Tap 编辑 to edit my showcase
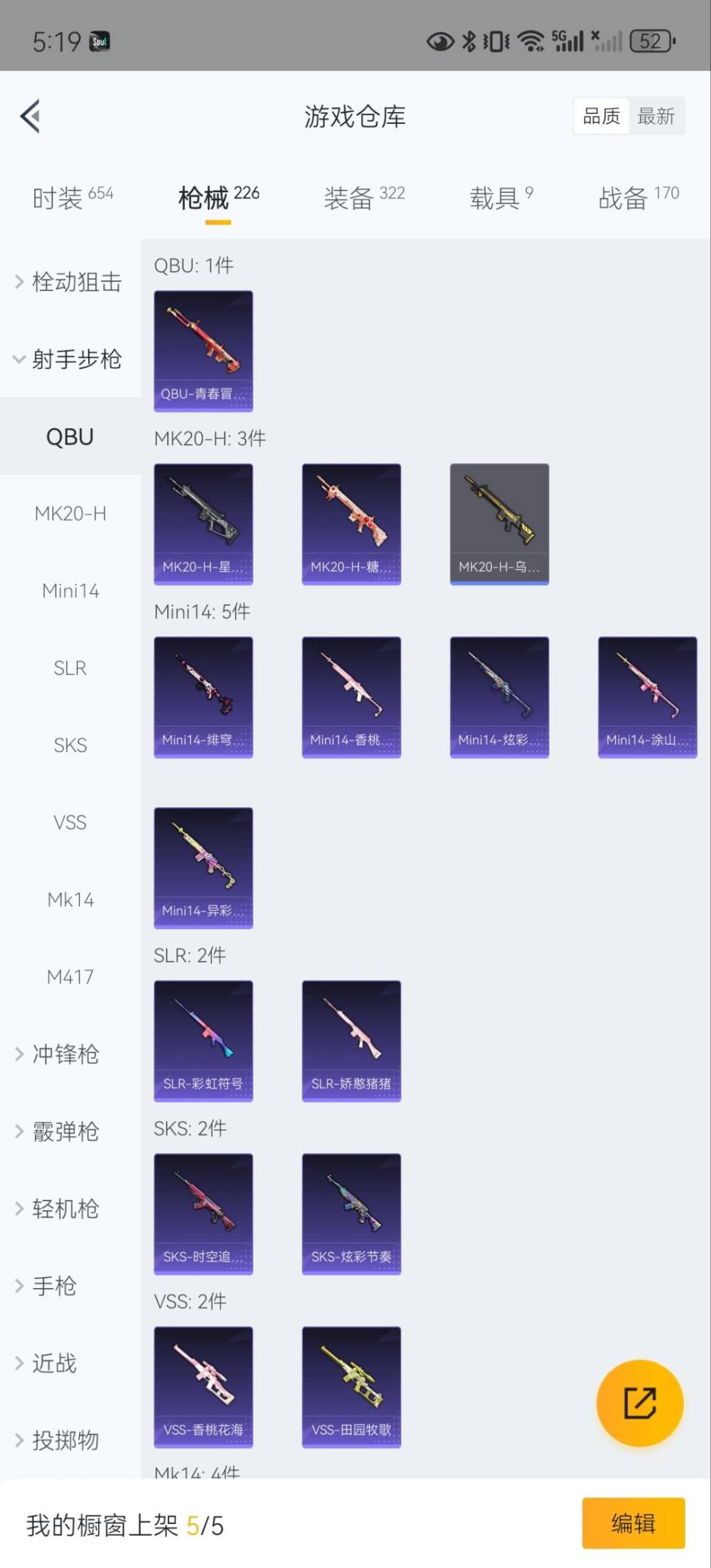The width and height of the screenshot is (711, 1568). pyautogui.click(x=633, y=1523)
